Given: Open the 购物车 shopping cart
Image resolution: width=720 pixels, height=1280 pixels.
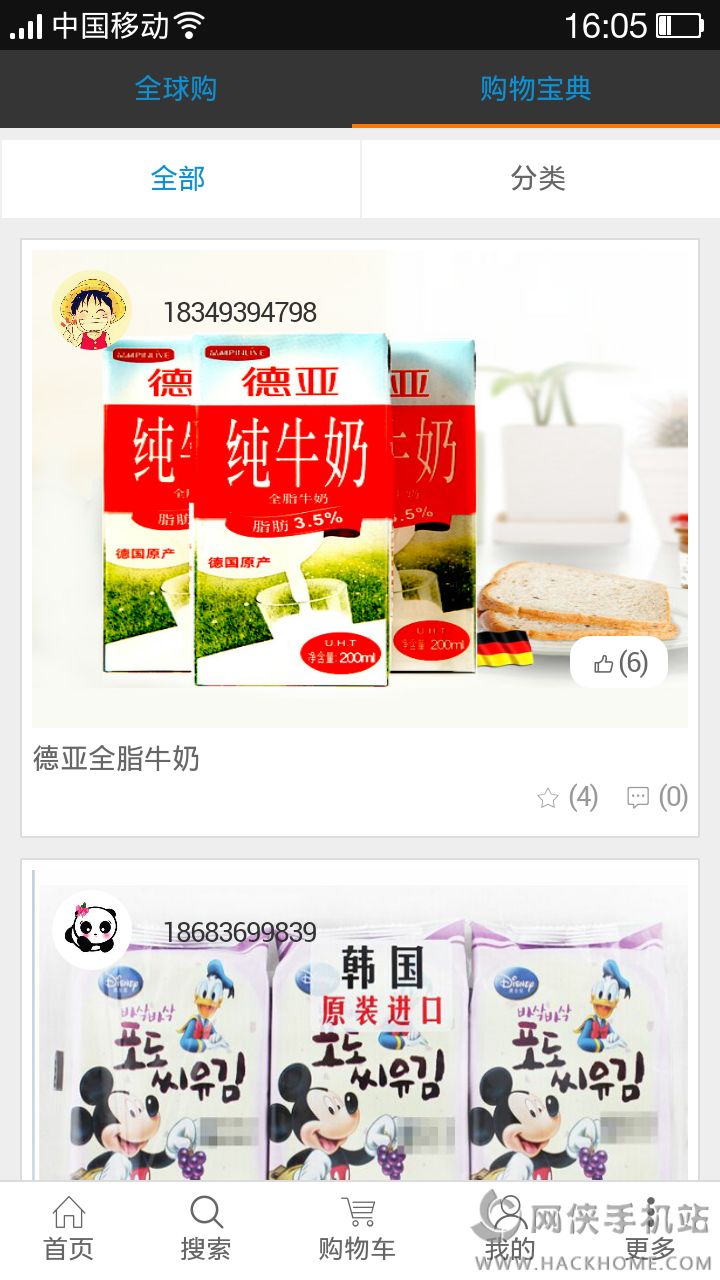Looking at the screenshot, I should tap(357, 1230).
